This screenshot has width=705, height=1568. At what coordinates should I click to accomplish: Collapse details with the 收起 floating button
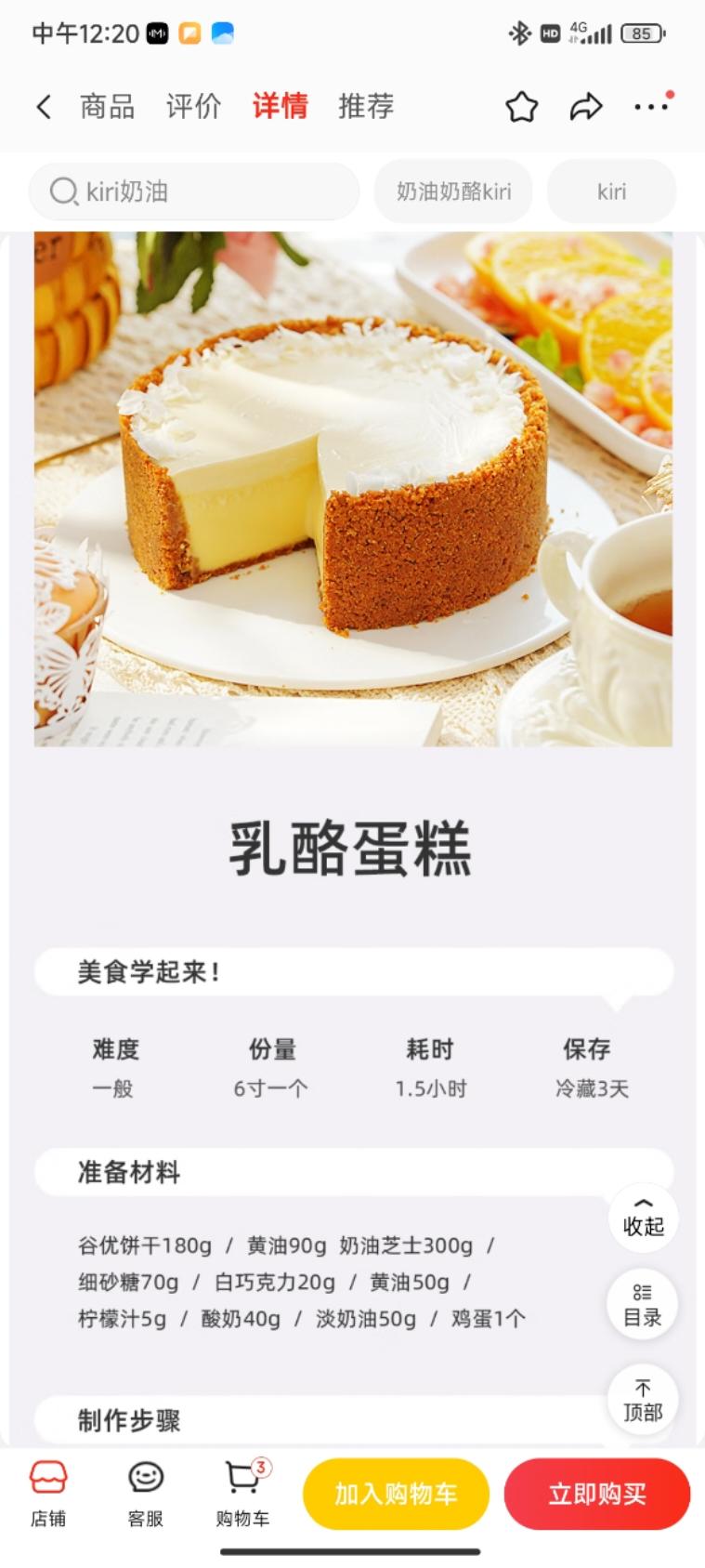point(643,1219)
